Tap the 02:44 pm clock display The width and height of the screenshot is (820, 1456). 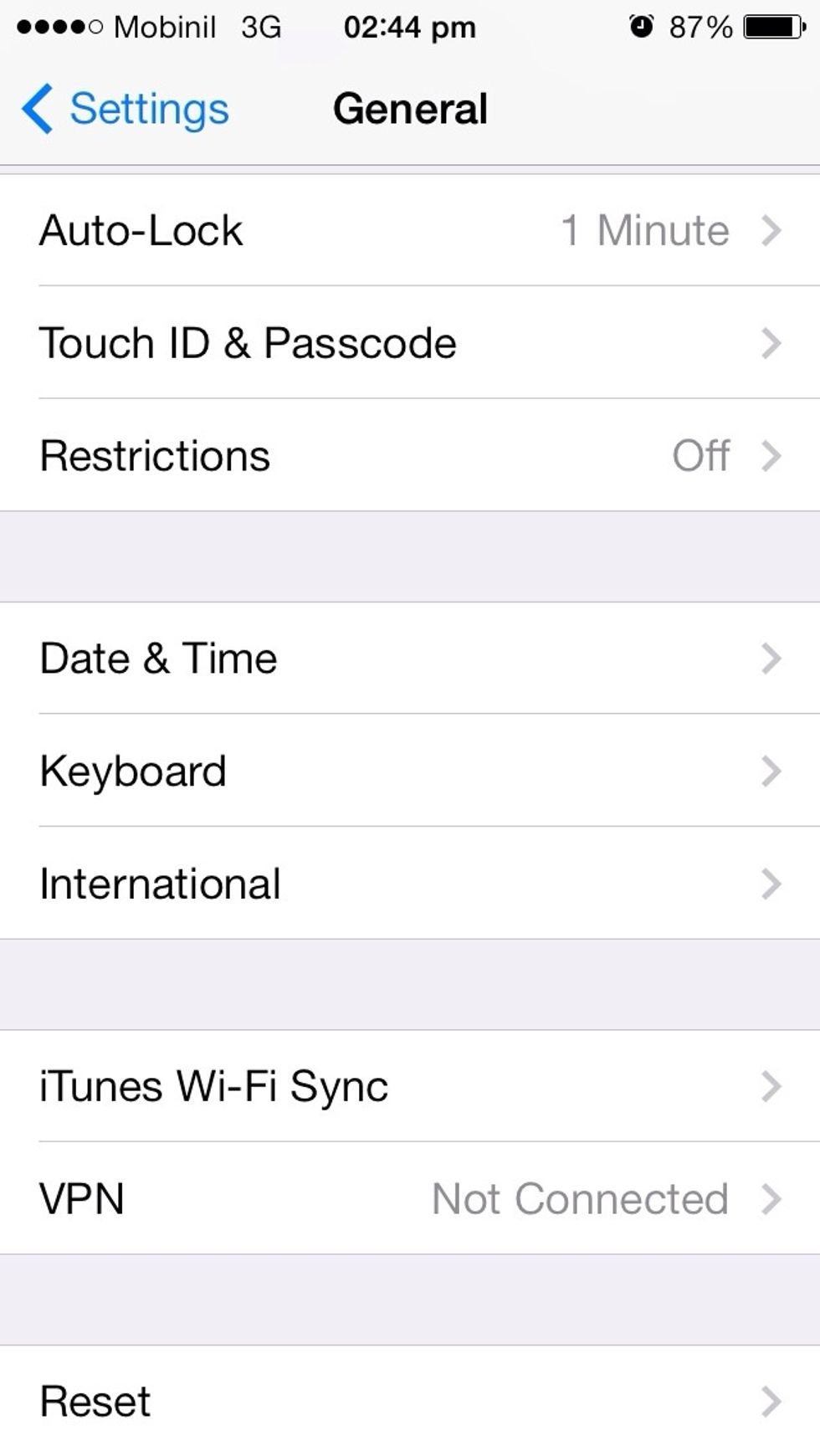tap(407, 28)
